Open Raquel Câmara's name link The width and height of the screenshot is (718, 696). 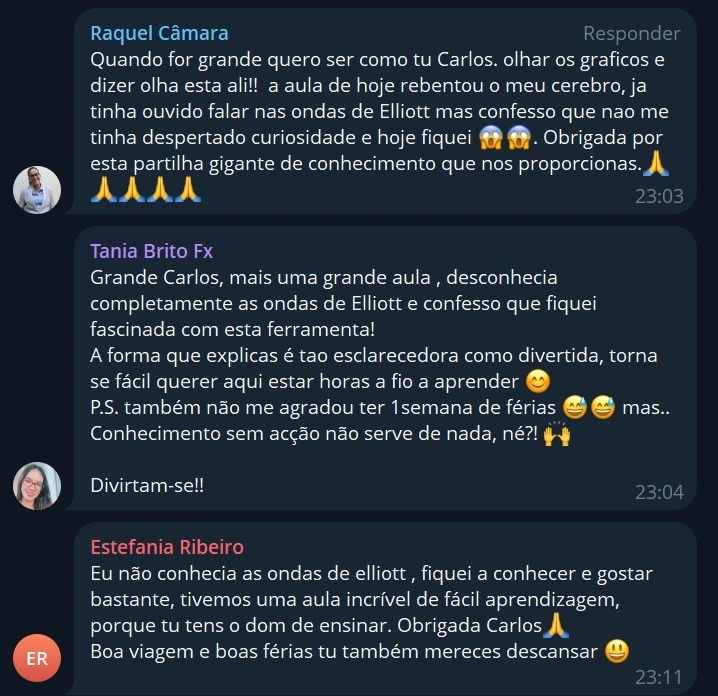point(159,33)
